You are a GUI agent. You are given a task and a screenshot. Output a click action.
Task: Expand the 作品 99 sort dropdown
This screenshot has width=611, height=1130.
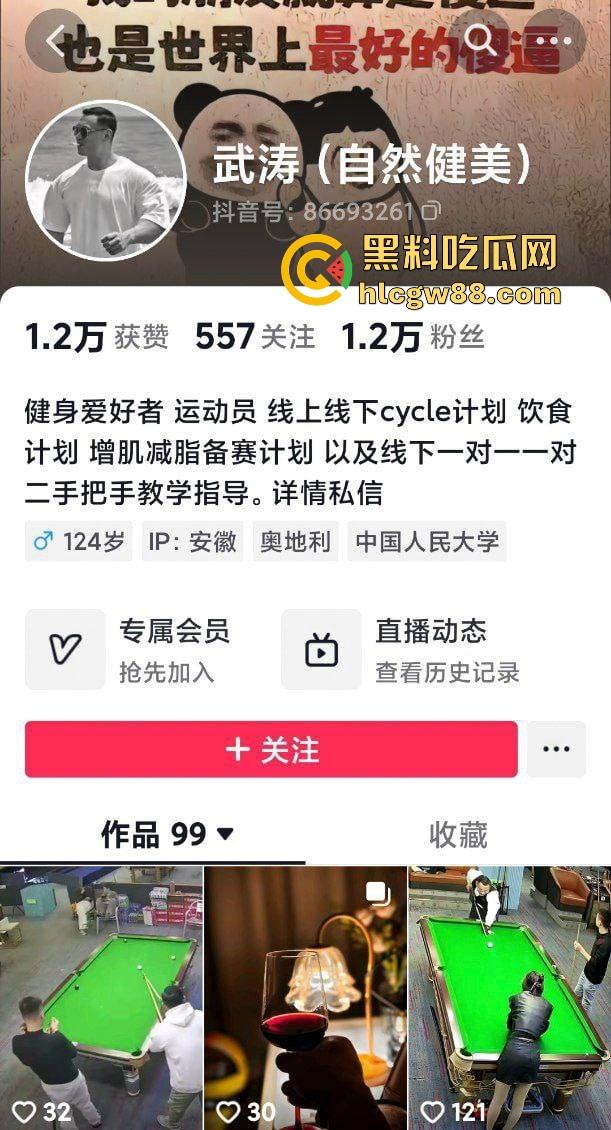tap(224, 834)
